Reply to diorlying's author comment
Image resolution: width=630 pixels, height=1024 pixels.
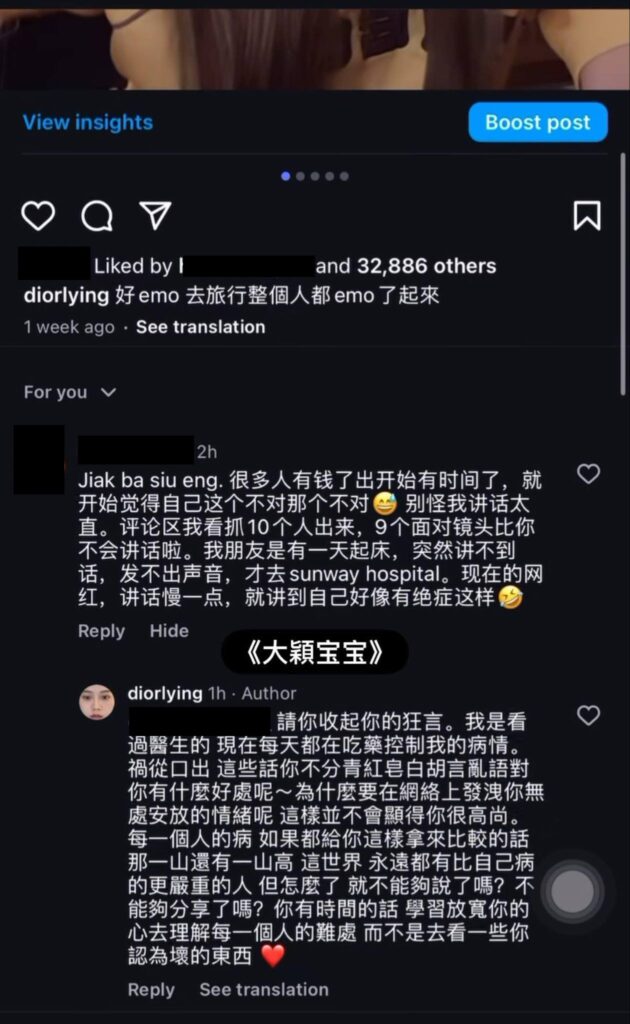[x=151, y=989]
